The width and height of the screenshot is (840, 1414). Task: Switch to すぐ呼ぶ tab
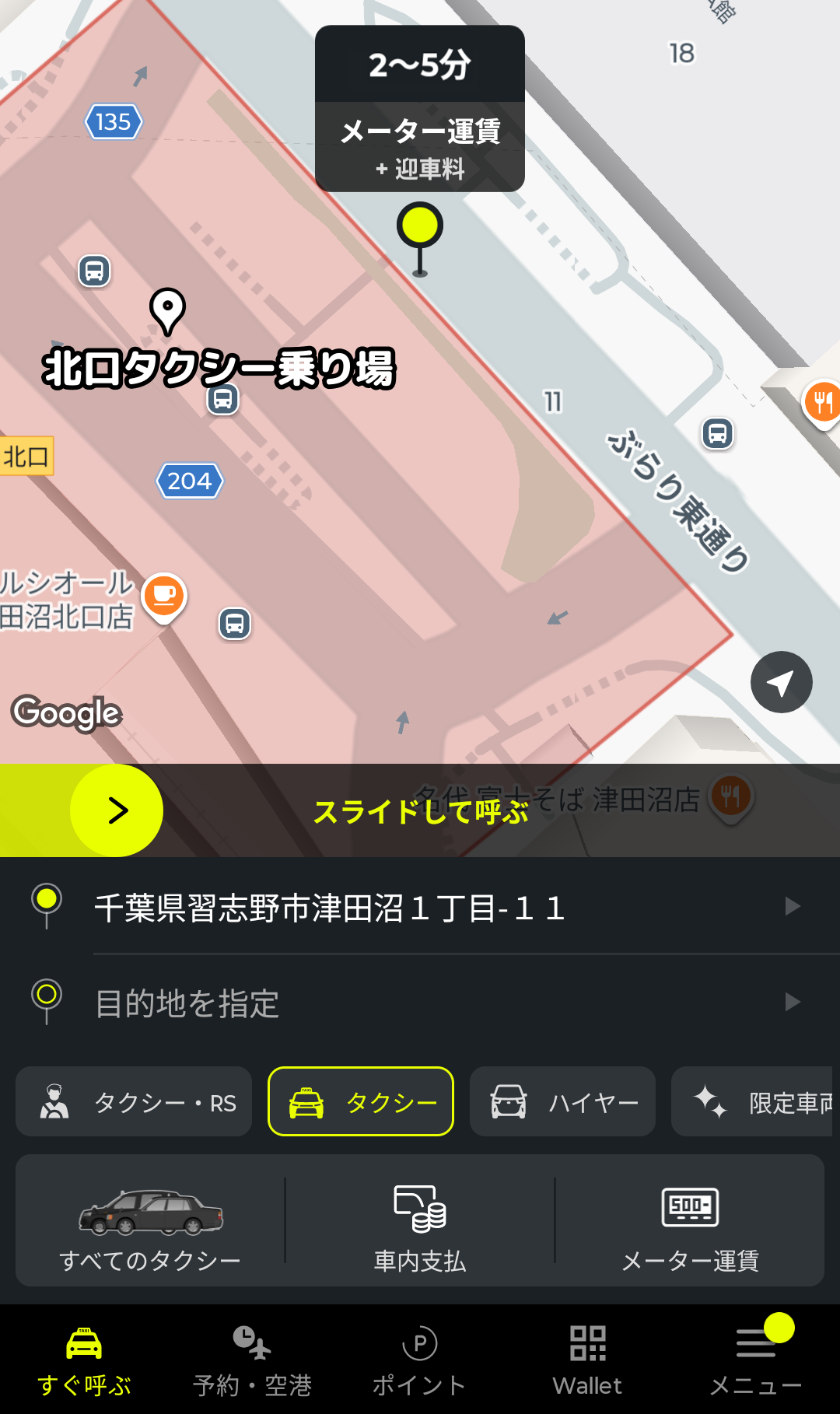coord(84,1360)
